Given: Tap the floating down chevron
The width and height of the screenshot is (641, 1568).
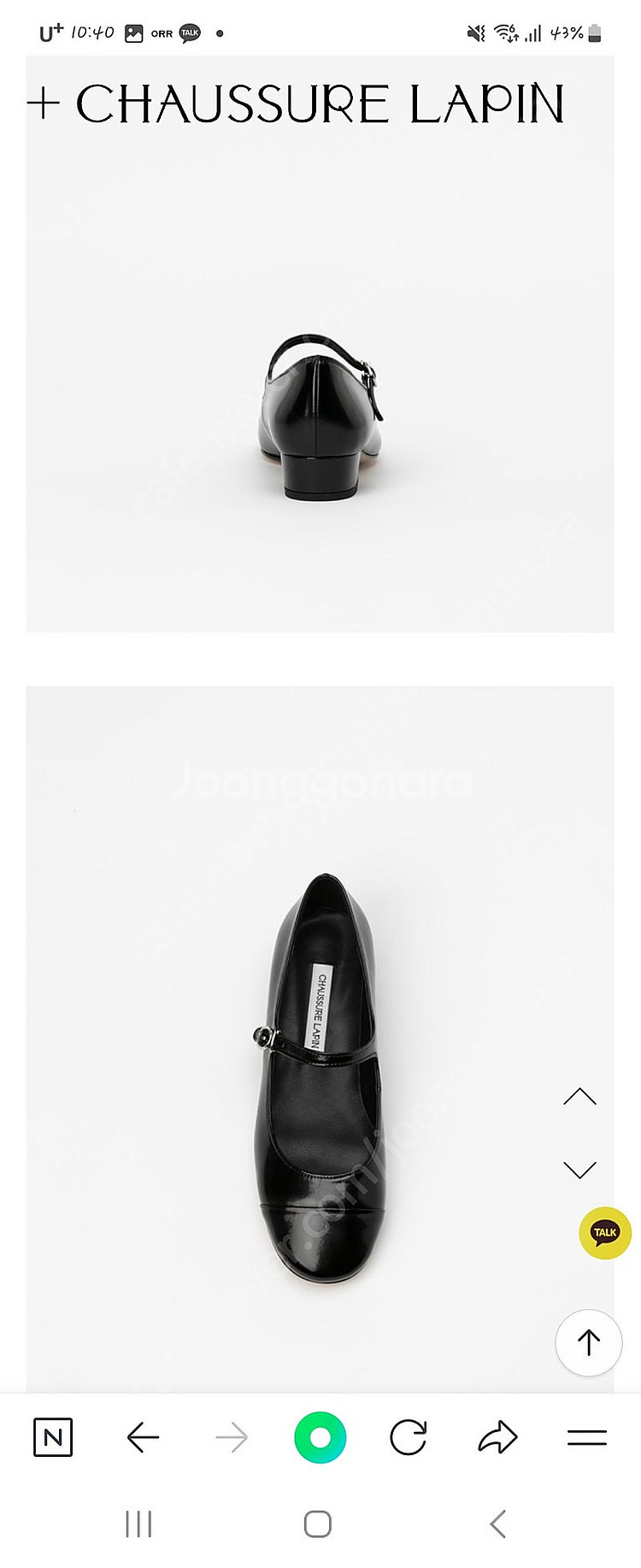Looking at the screenshot, I should 579,1169.
